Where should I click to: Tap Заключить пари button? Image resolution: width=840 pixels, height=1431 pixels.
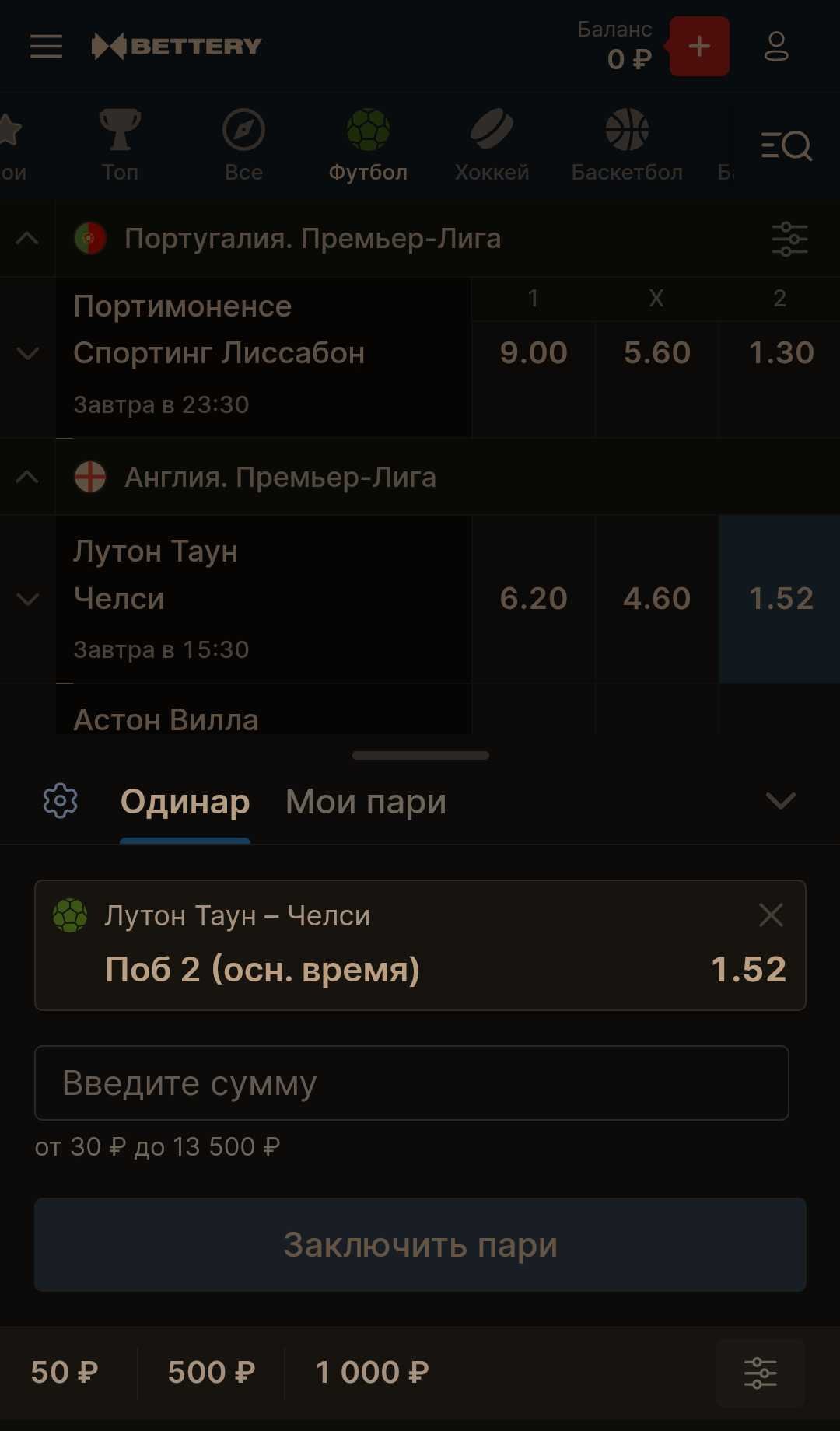click(x=420, y=1244)
